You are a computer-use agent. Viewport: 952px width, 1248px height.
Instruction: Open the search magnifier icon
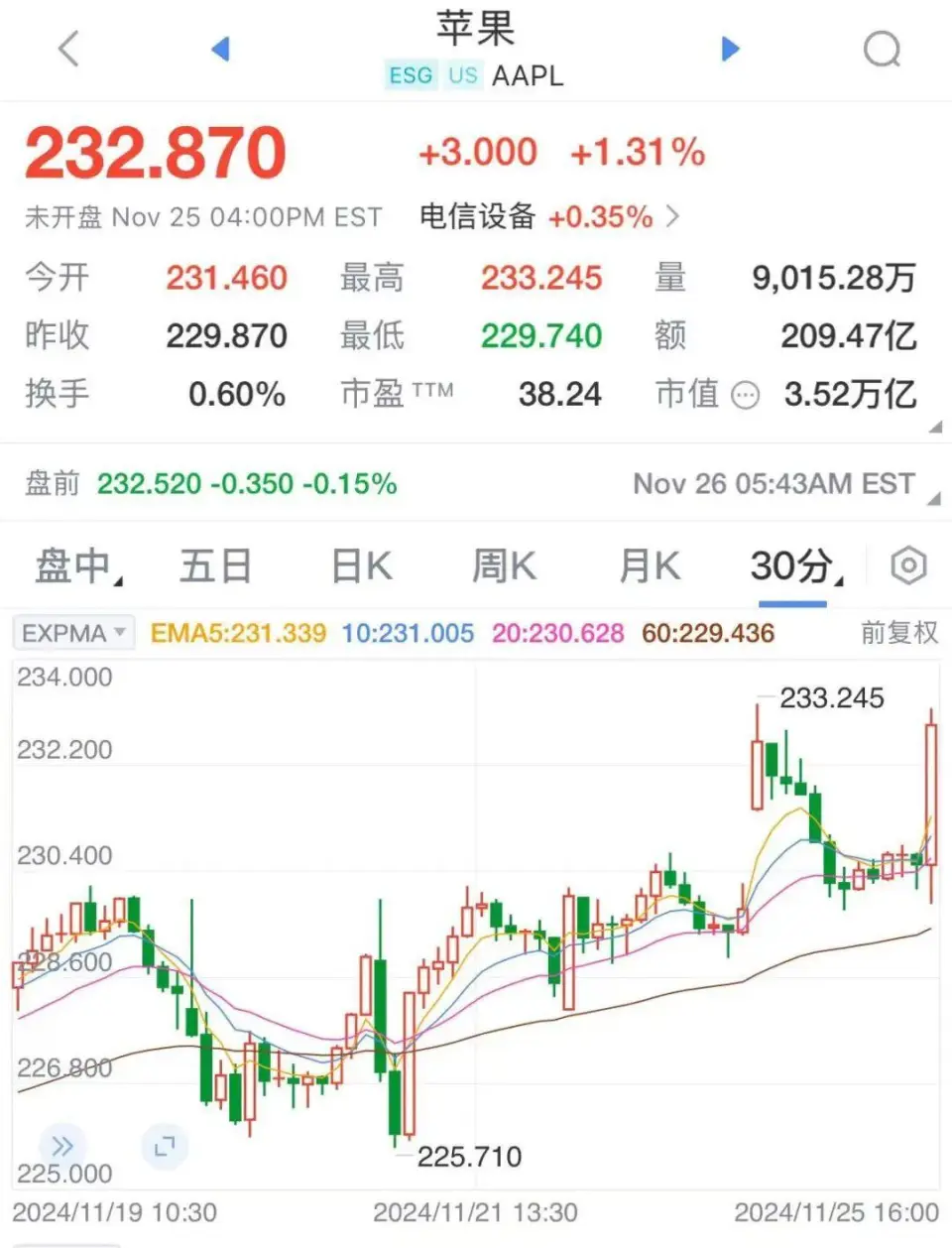coord(882,49)
